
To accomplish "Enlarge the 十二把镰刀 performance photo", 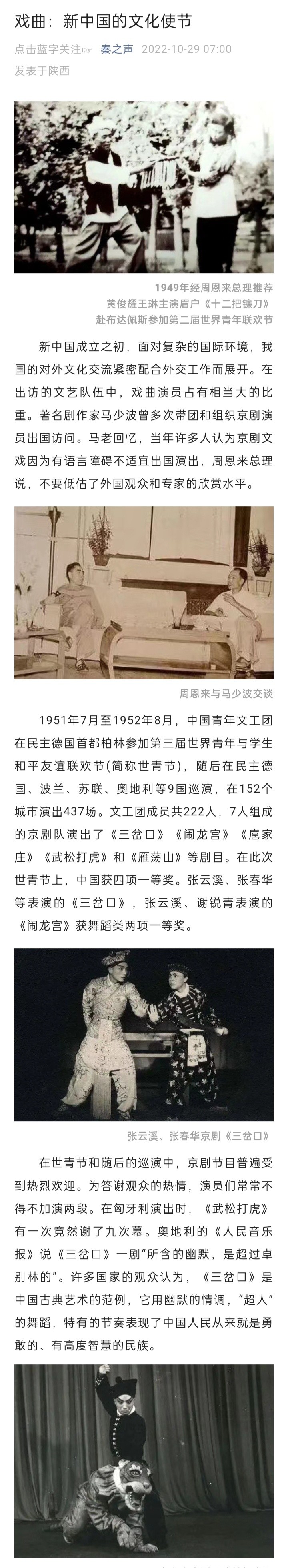I will (144, 187).
